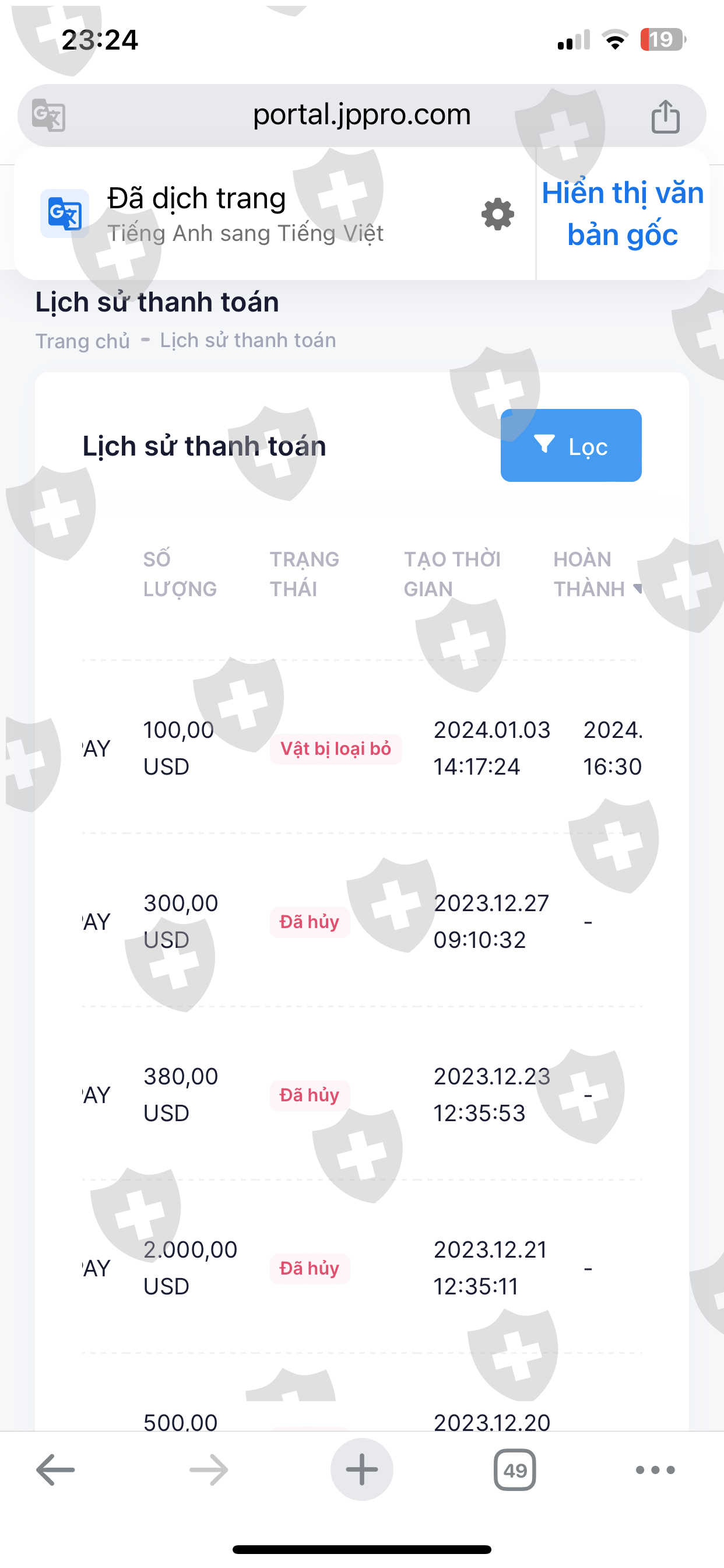
Task: Select Hiển thị văn bản gốc
Action: tap(623, 213)
